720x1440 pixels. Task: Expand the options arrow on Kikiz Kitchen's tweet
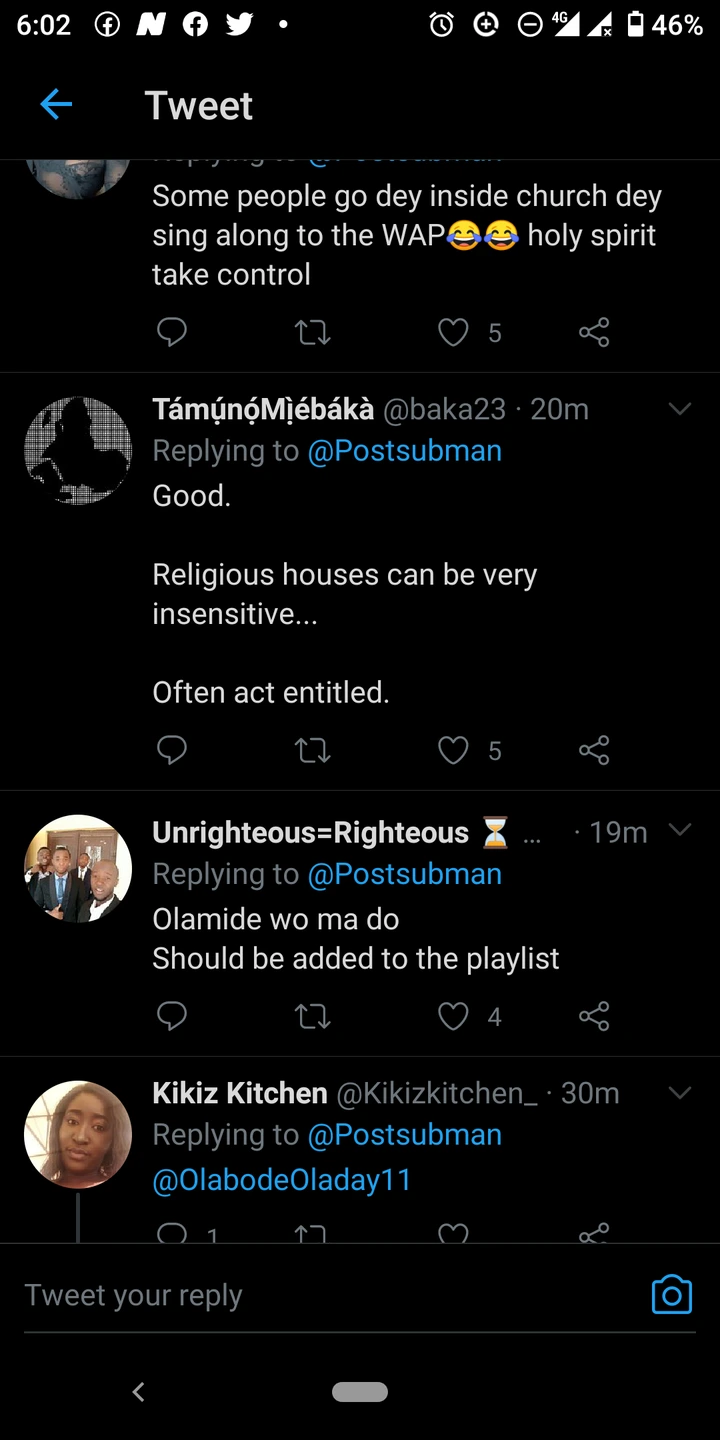[x=680, y=1093]
